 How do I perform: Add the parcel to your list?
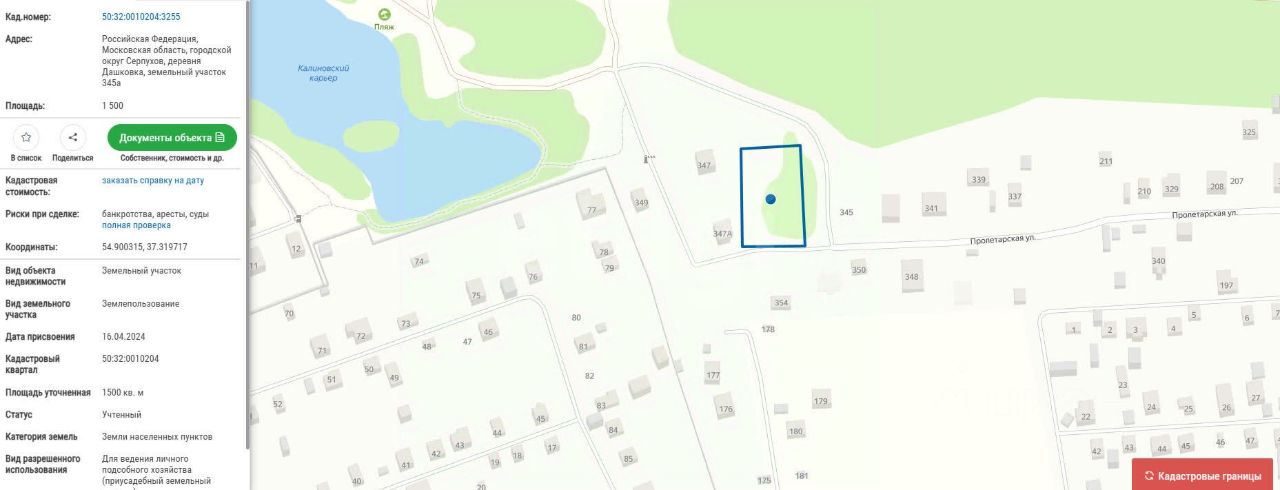(26, 137)
